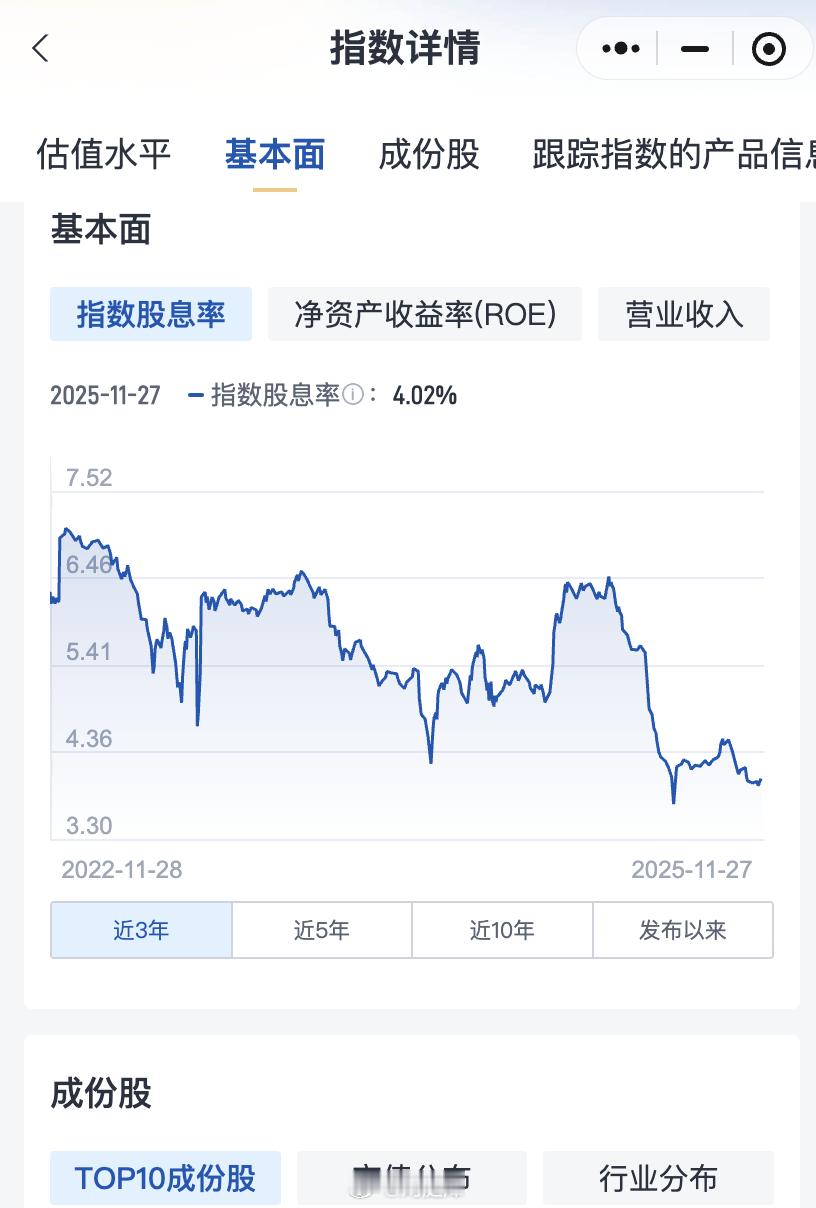Select 净资产收益率(ROE) as the metric
The height and width of the screenshot is (1208, 816).
(x=424, y=314)
